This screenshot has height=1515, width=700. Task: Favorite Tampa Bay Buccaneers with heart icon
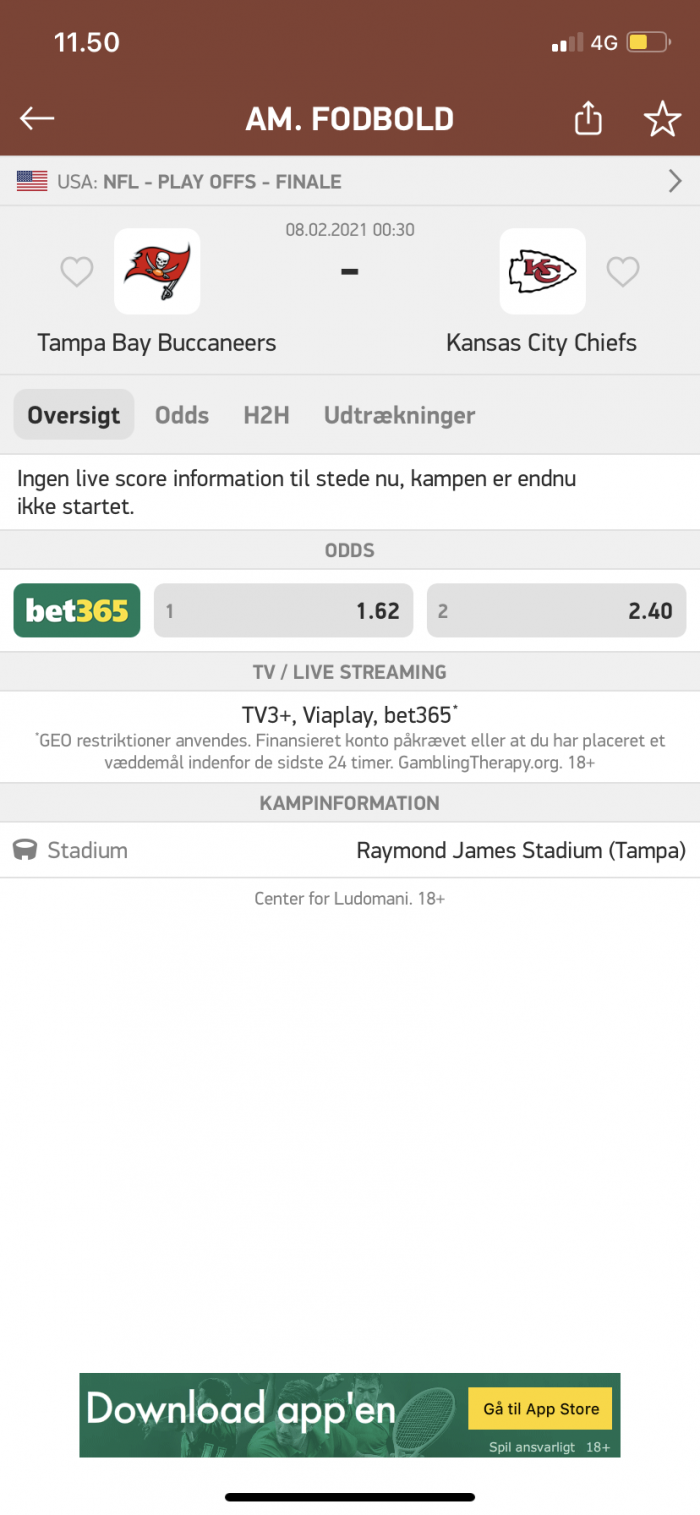[x=77, y=272]
